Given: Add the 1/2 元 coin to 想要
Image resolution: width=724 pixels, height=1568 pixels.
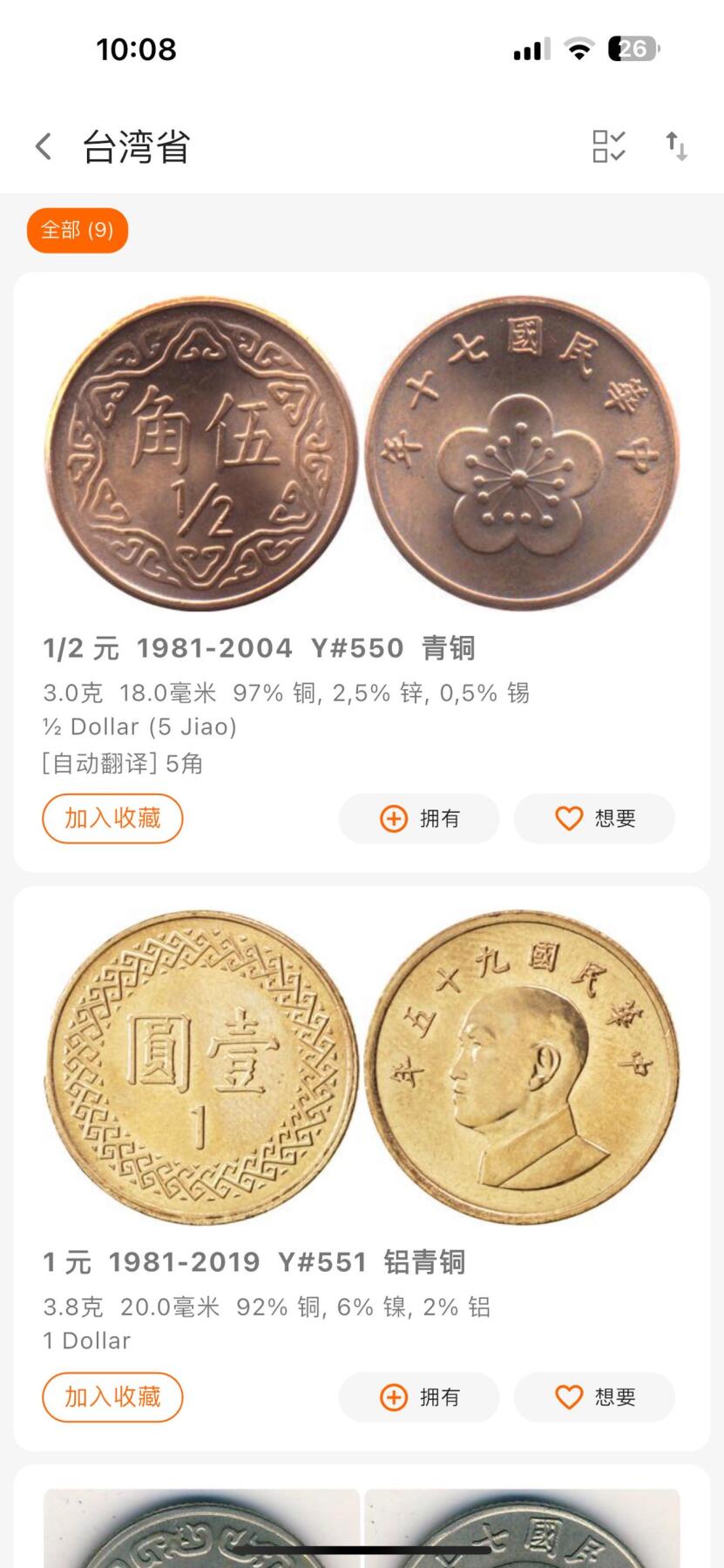Looking at the screenshot, I should tap(594, 818).
